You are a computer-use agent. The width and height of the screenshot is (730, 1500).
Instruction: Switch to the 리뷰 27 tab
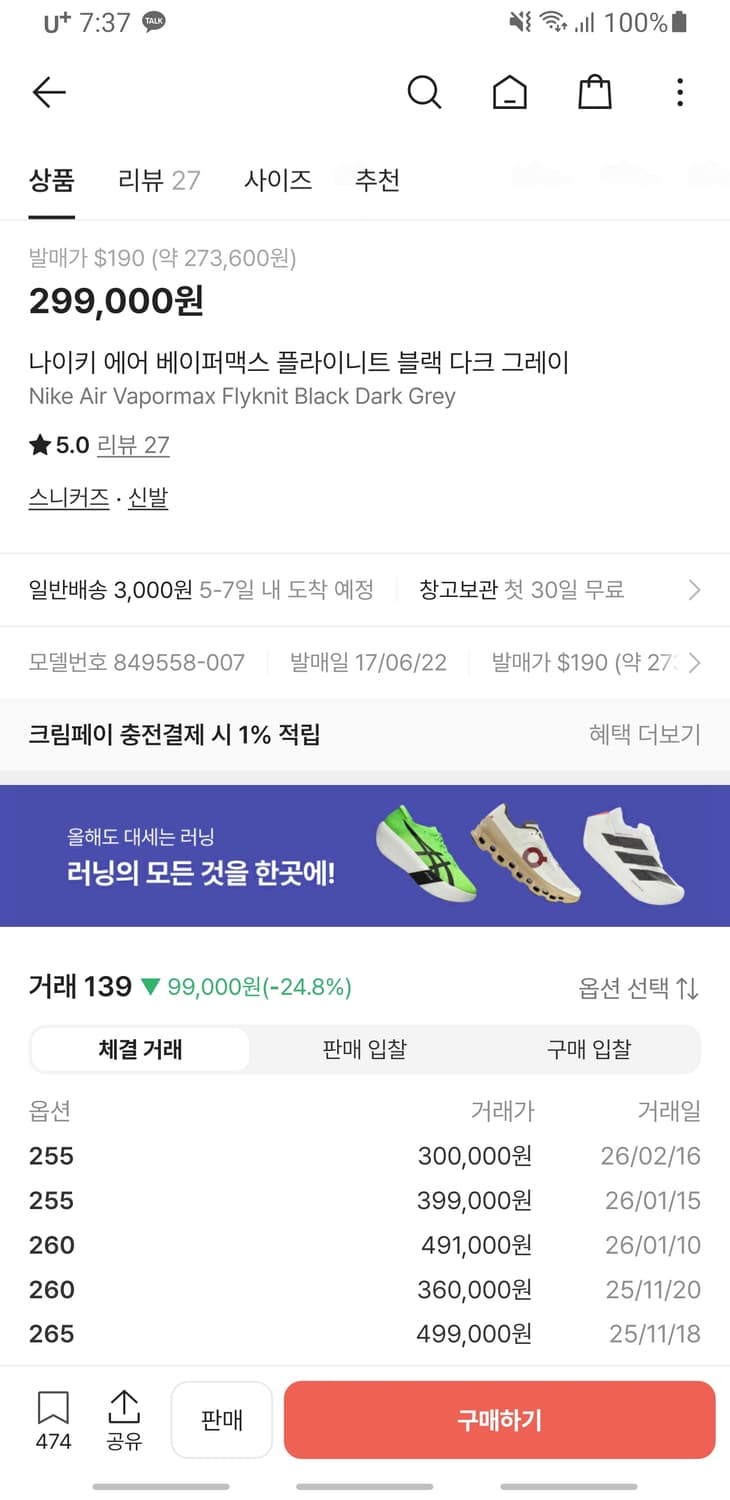[158, 180]
